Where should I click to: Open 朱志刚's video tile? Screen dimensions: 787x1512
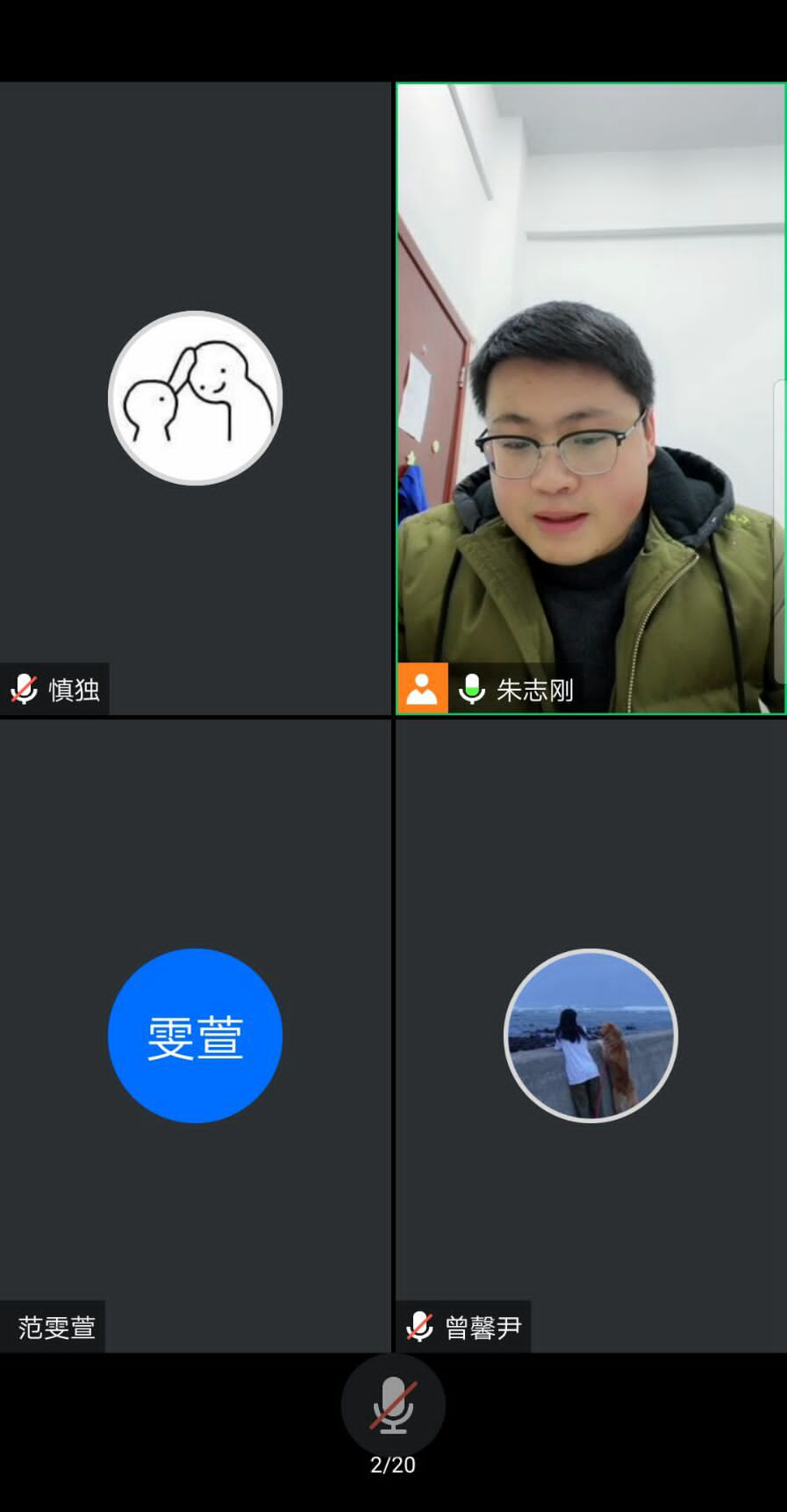pos(590,399)
